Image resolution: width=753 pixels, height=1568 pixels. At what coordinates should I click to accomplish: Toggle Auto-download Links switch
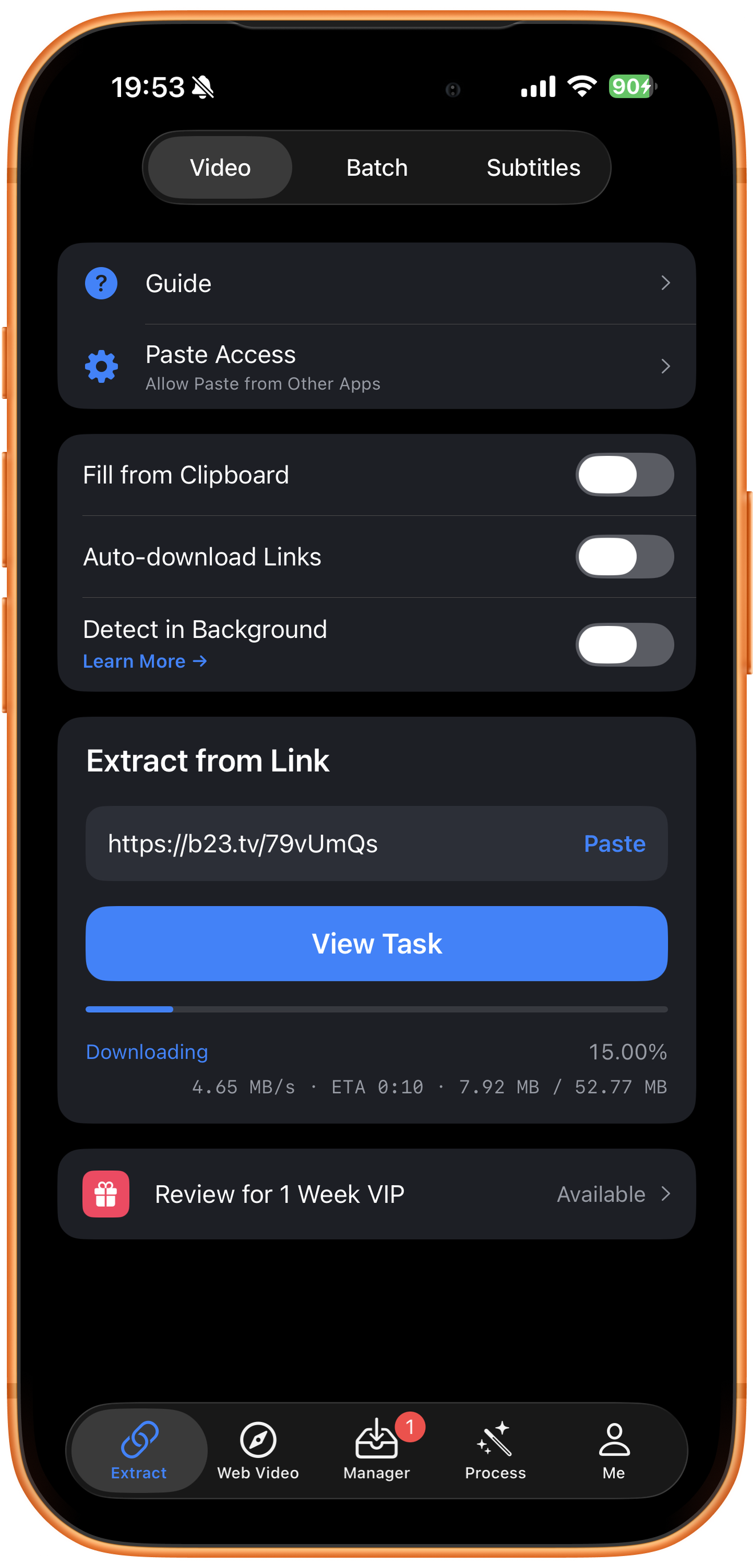tap(624, 556)
